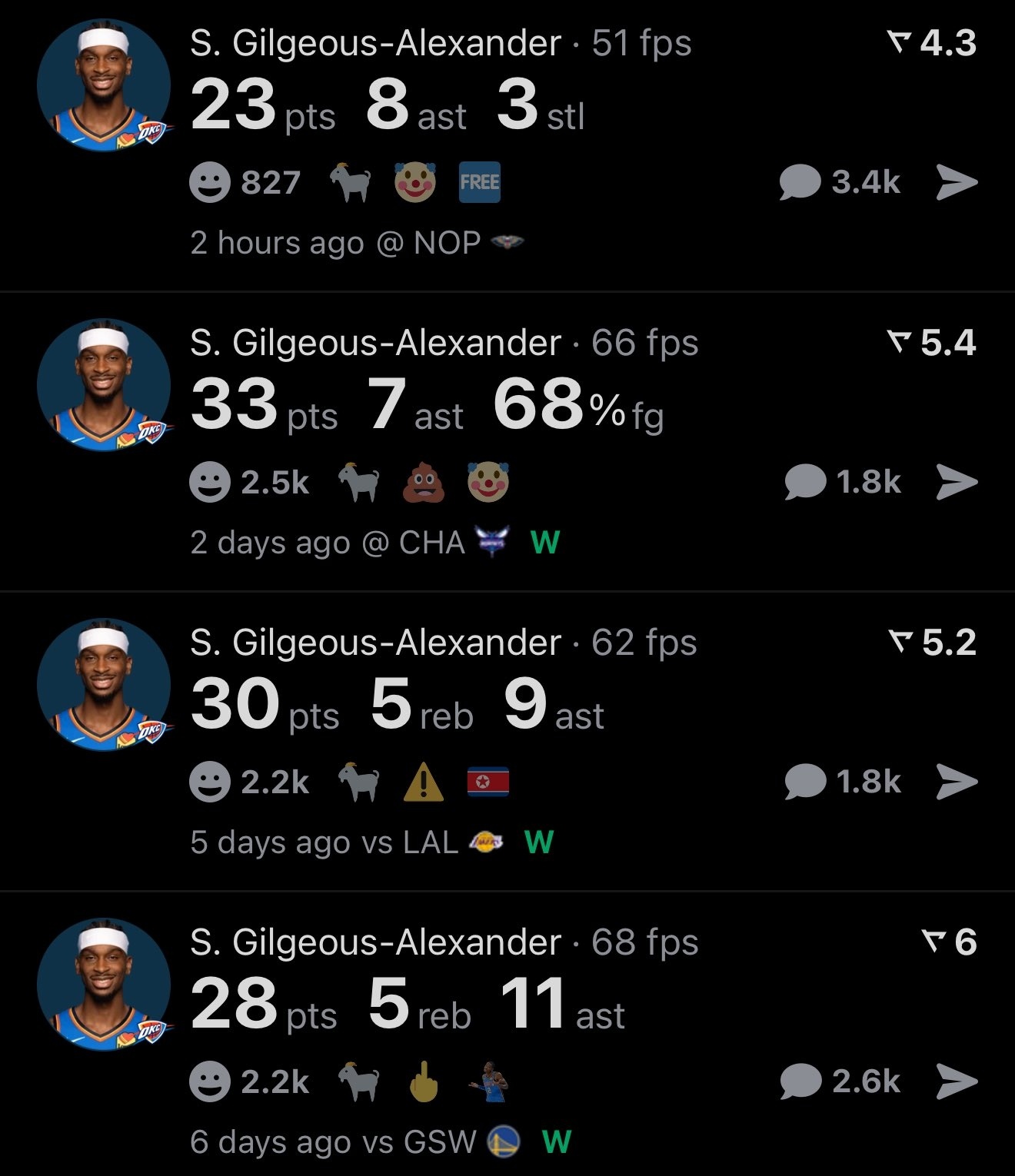Tap the goat reaction on the NOP game
Screen dimensions: 1015x1176
pos(351,183)
